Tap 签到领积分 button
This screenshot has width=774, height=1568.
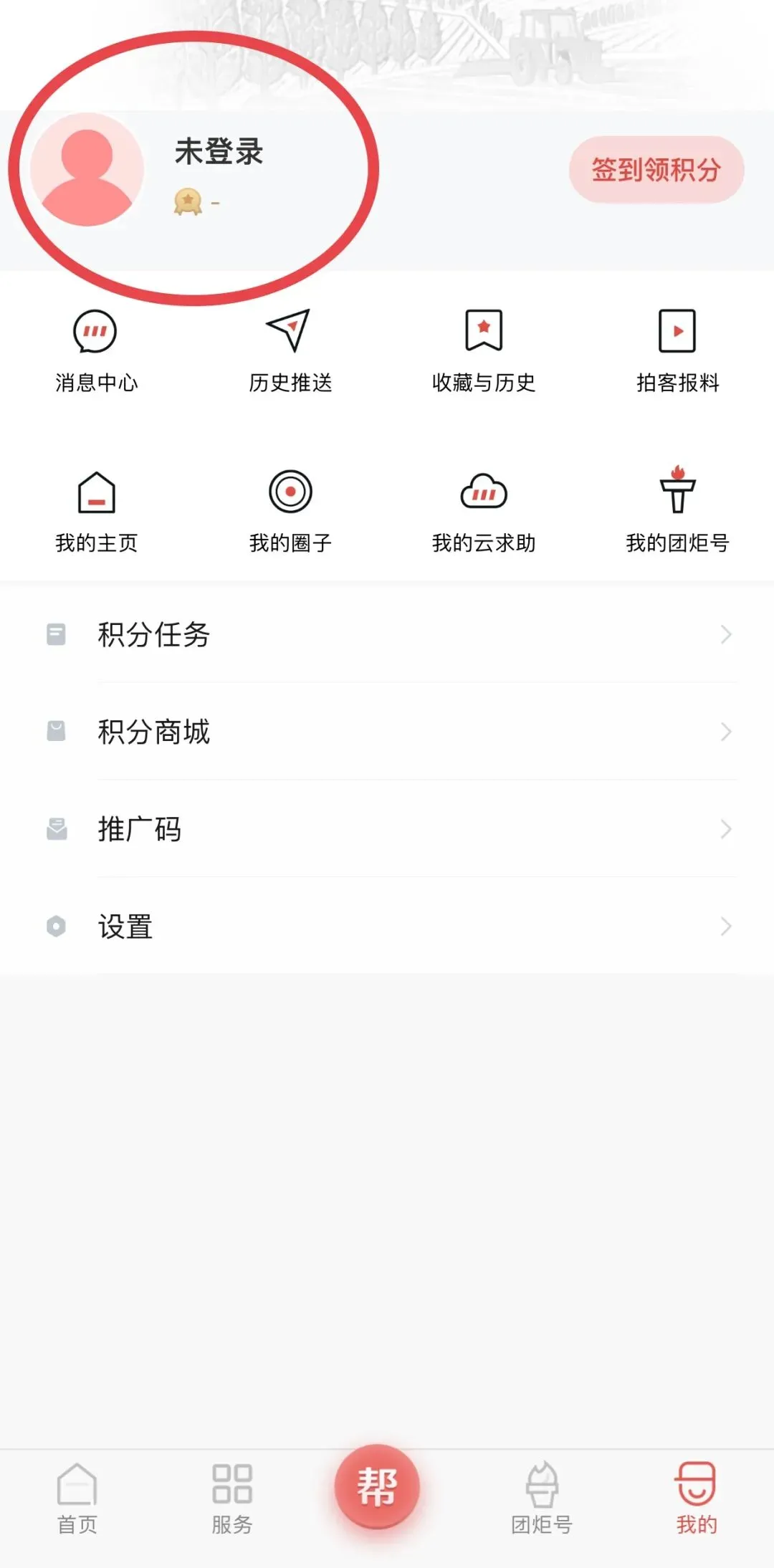tap(656, 170)
